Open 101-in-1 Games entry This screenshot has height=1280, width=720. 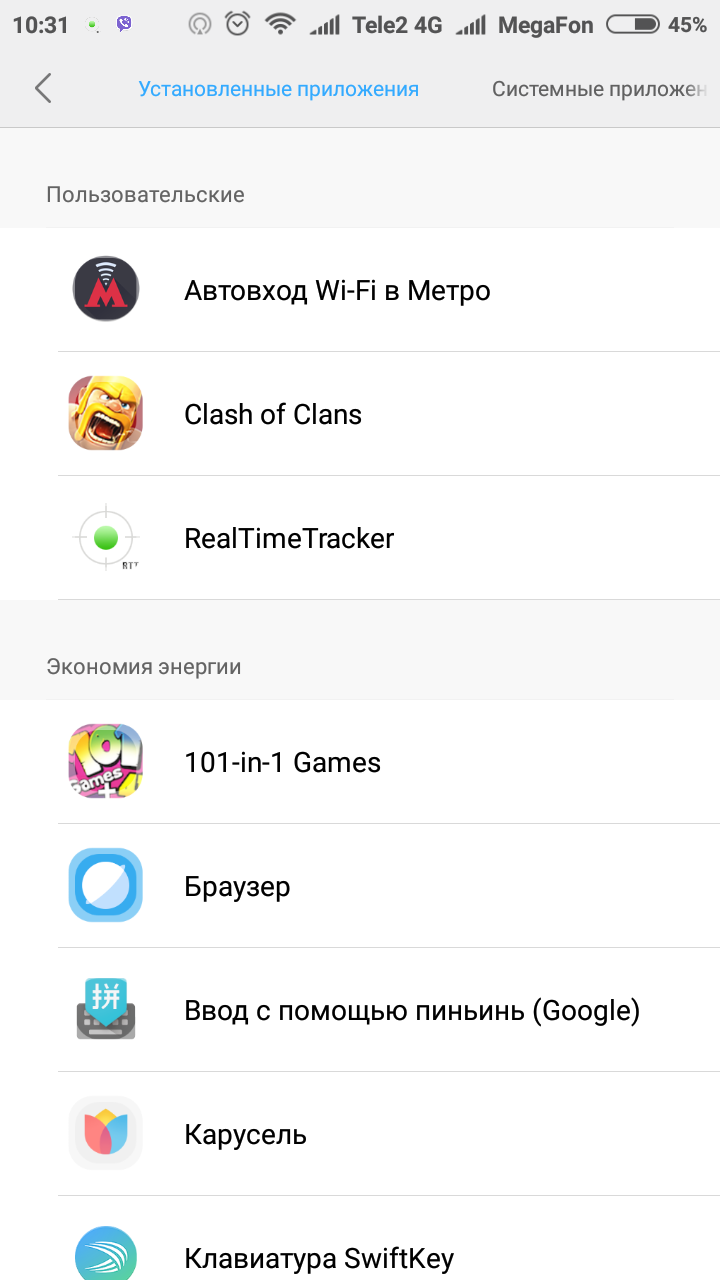(282, 763)
